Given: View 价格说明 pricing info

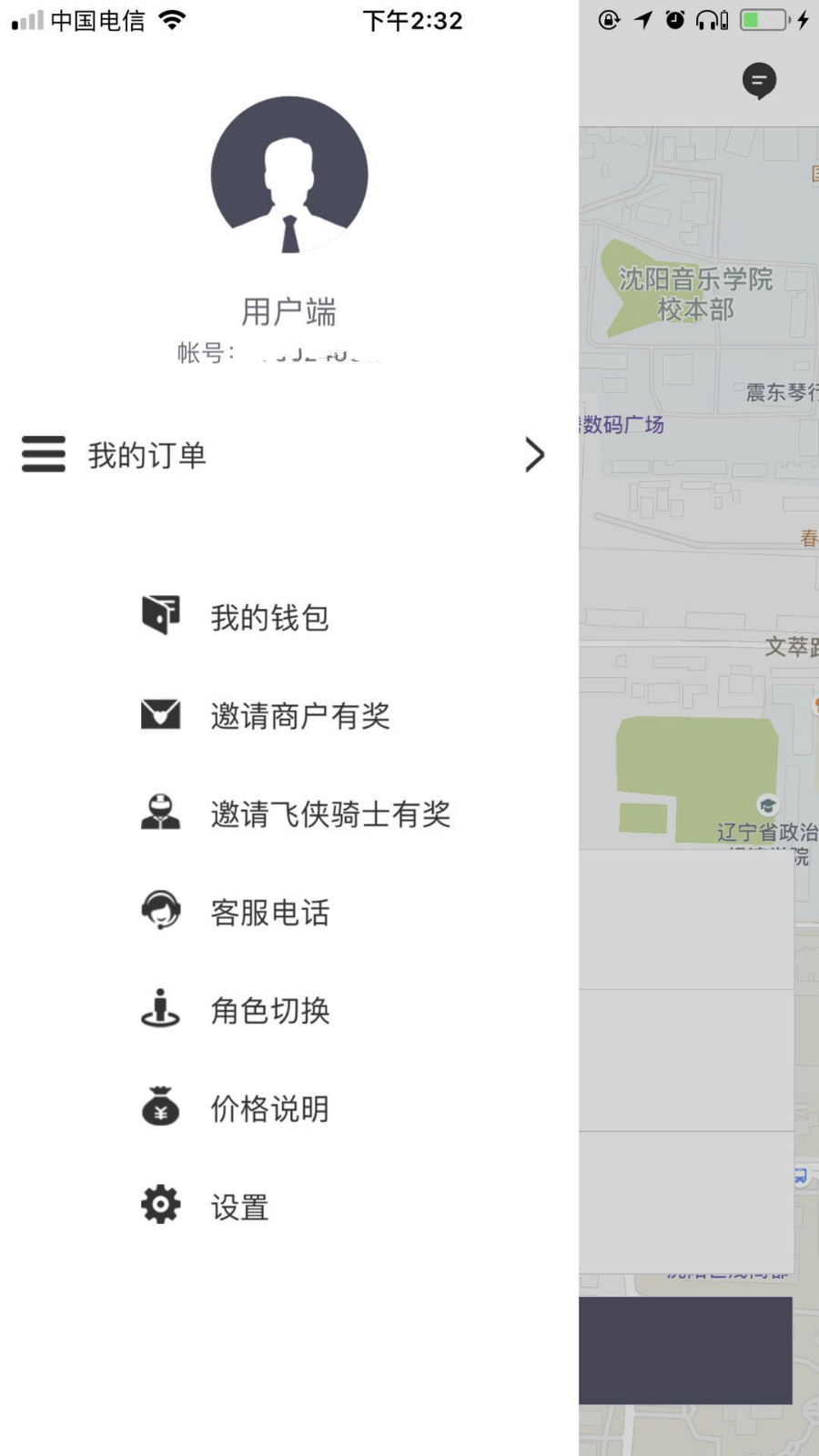Looking at the screenshot, I should 269,1108.
